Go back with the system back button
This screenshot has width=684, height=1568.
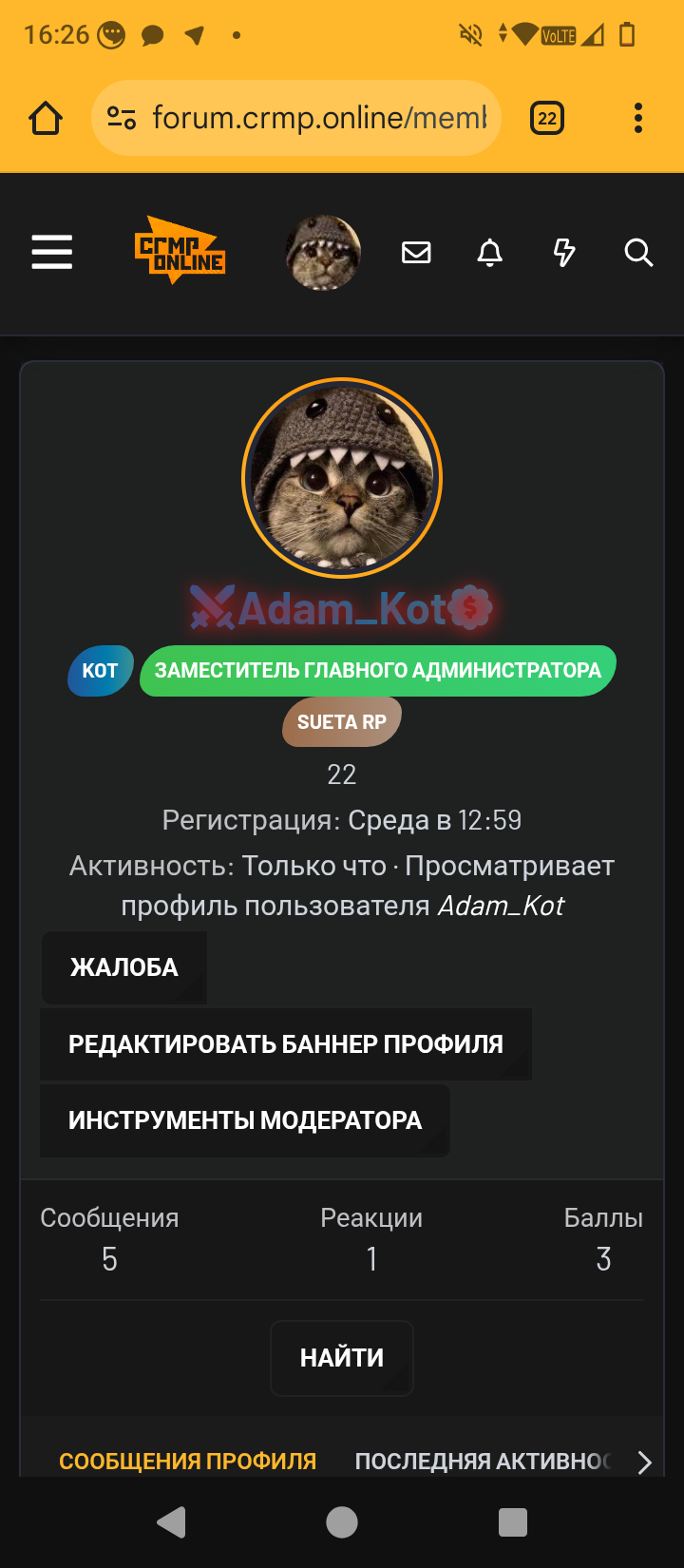coord(171,1522)
